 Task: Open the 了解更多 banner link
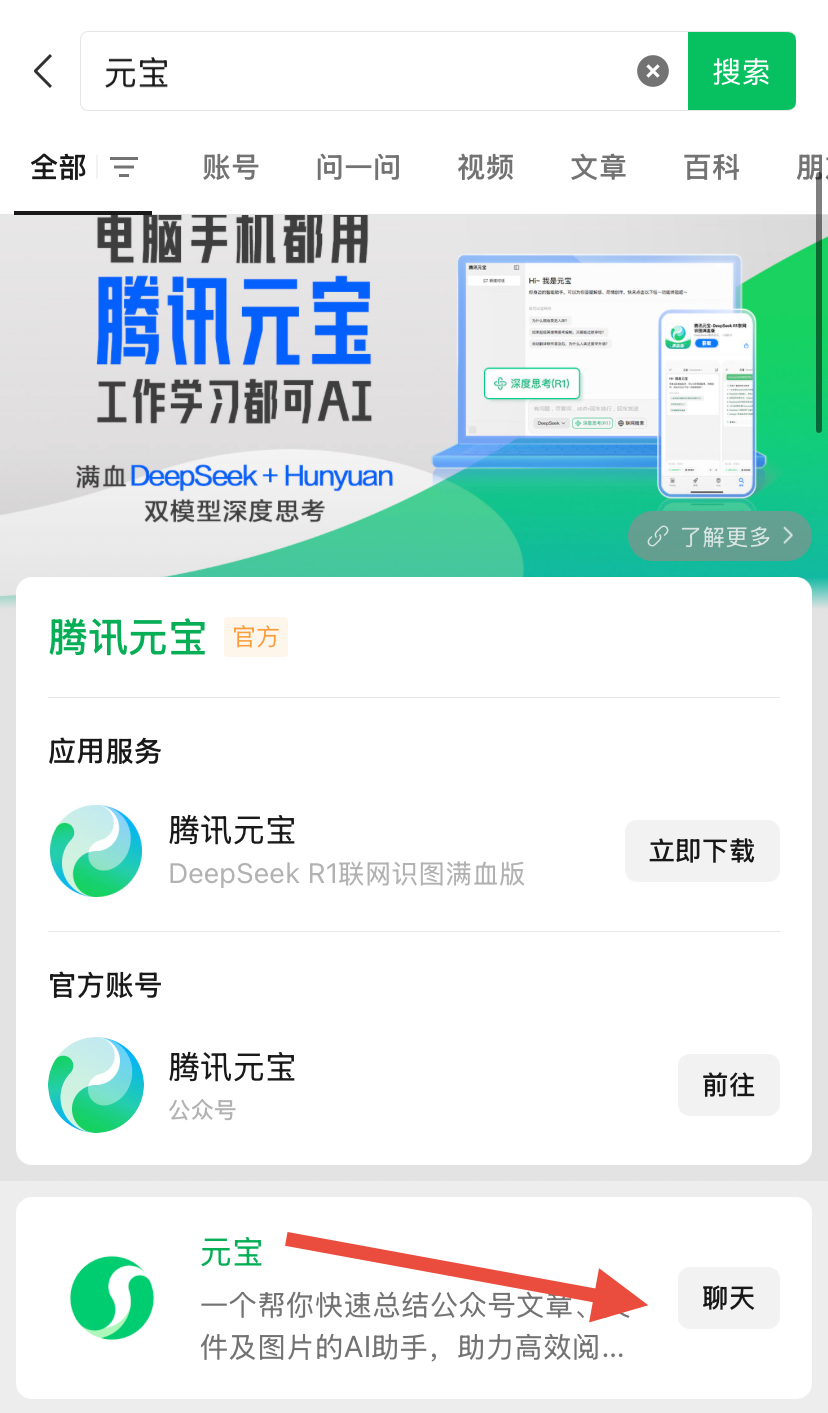(719, 537)
